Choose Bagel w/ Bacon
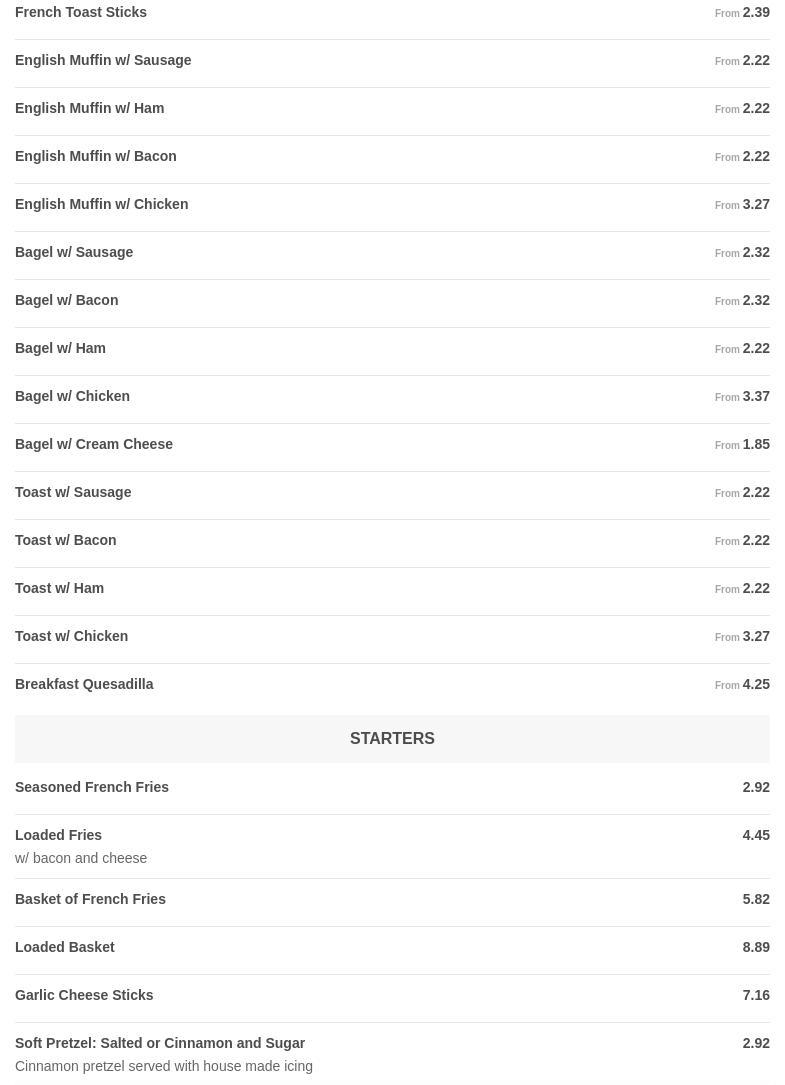The width and height of the screenshot is (785, 1085). pyautogui.click(x=66, y=300)
